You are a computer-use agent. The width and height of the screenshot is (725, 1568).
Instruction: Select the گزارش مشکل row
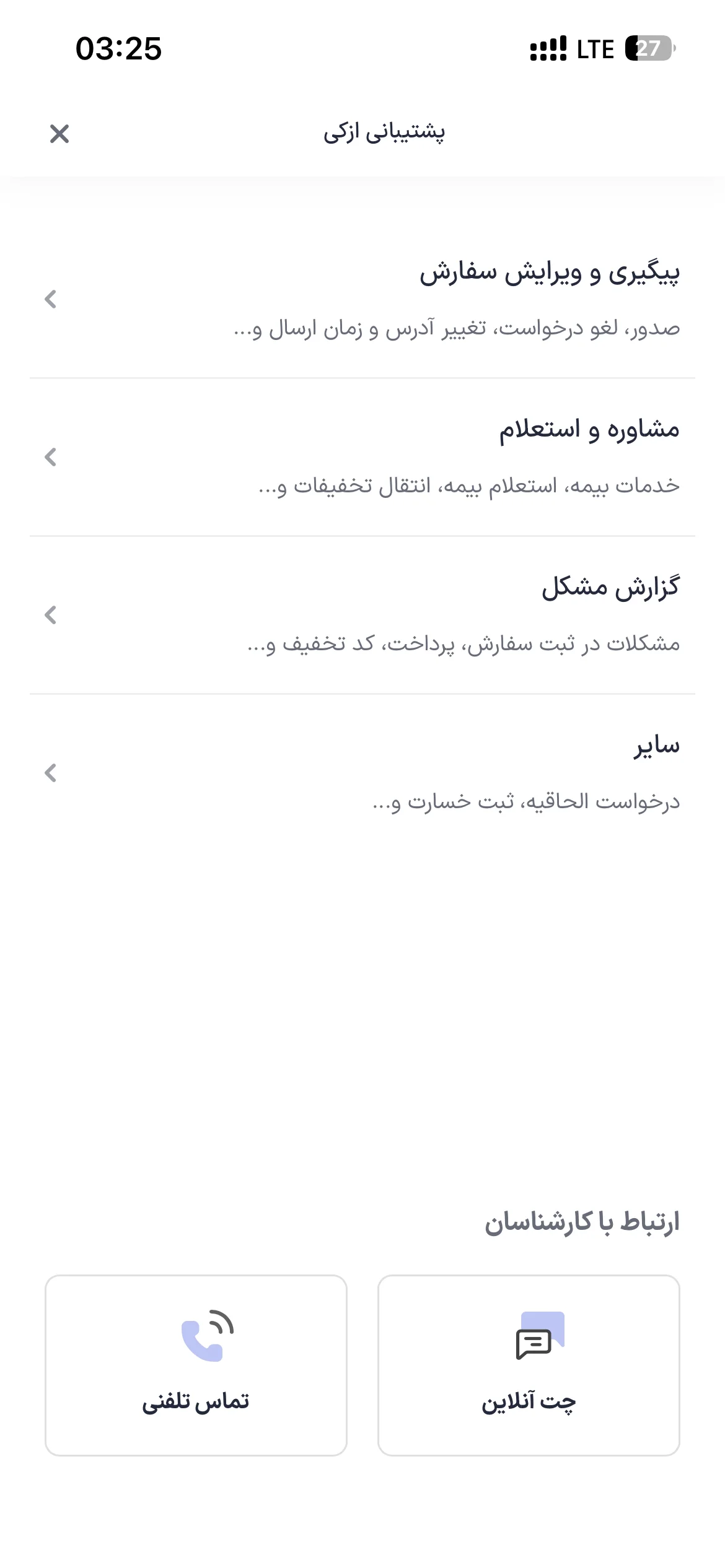362,615
